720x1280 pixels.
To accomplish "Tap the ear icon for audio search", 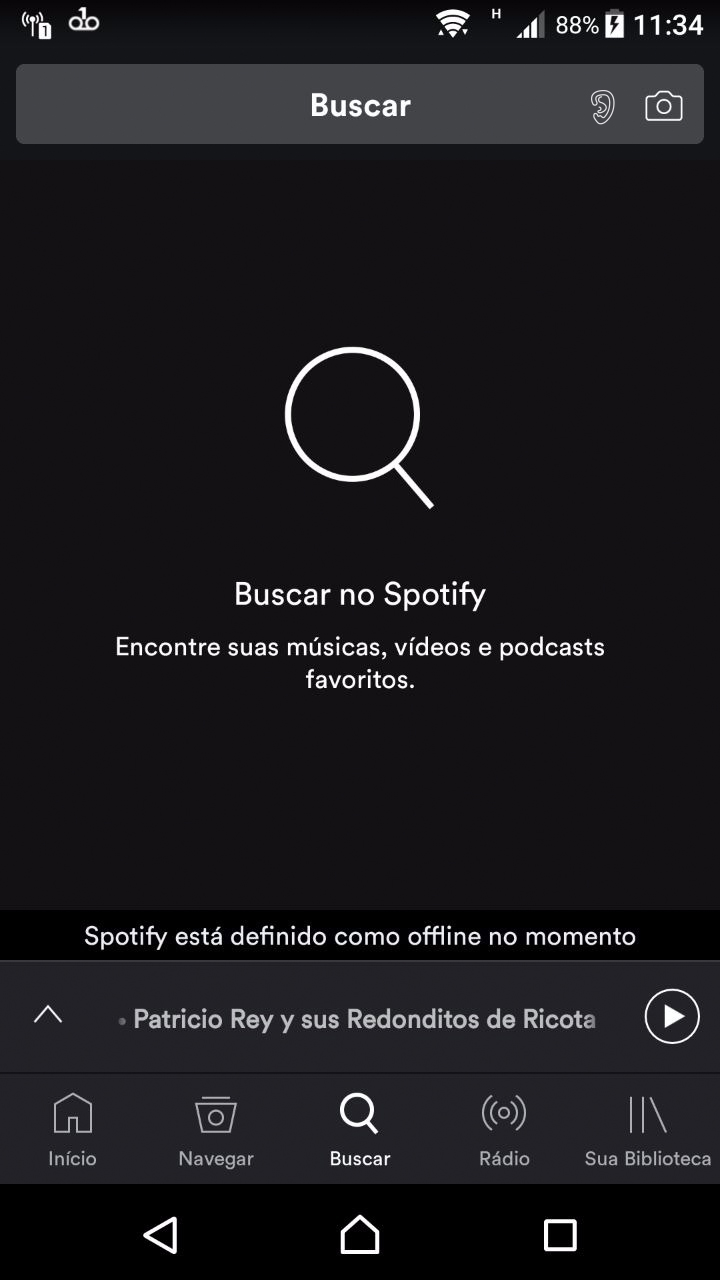I will pyautogui.click(x=601, y=104).
